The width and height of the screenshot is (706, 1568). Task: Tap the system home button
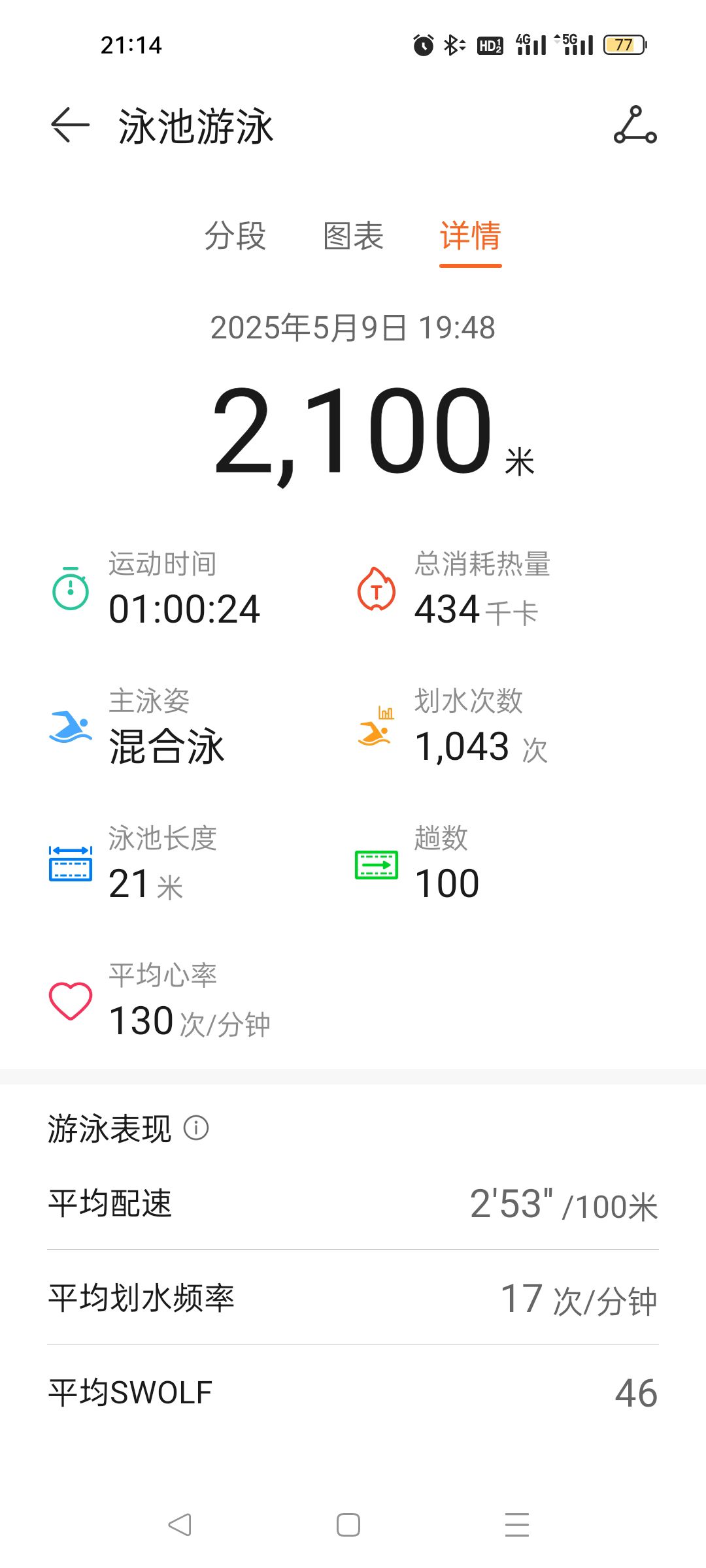pyautogui.click(x=348, y=1525)
